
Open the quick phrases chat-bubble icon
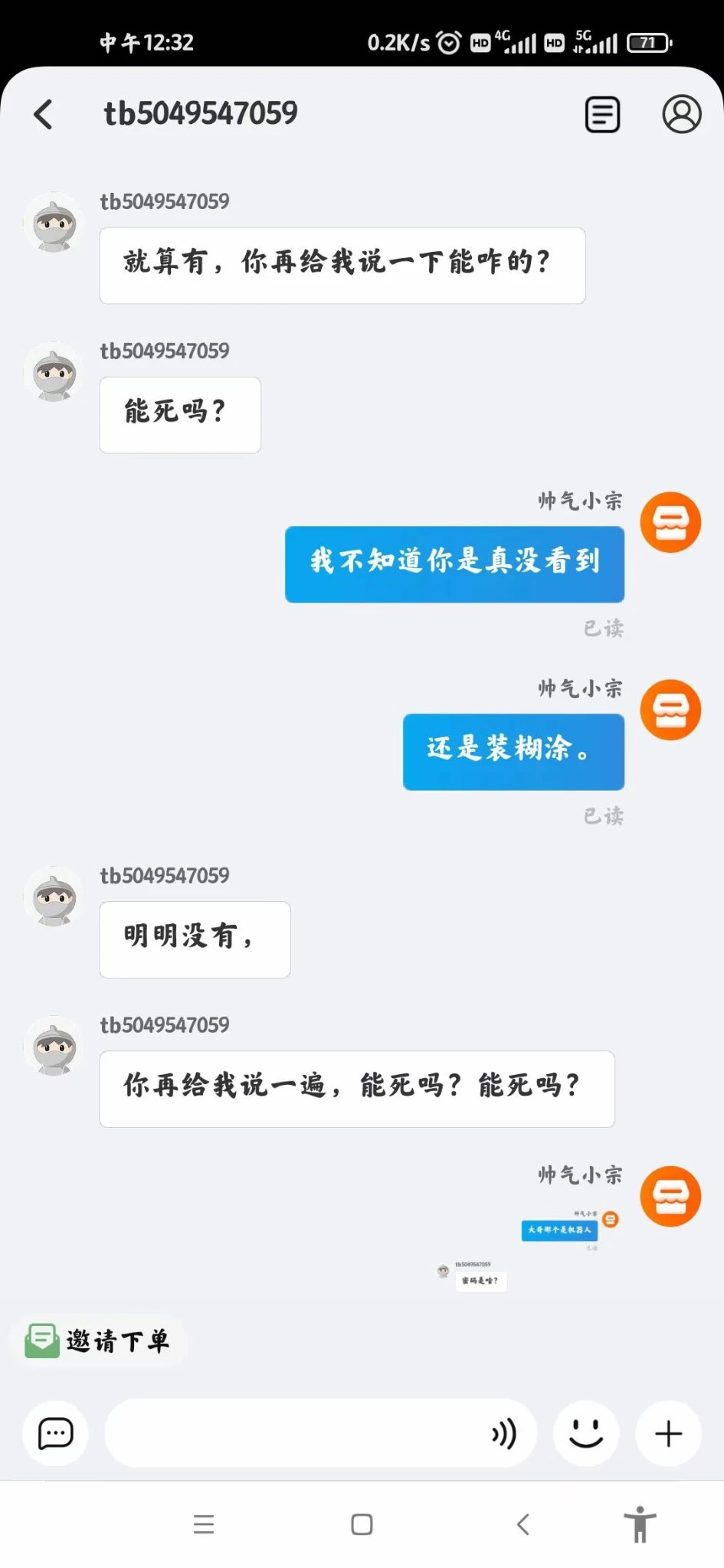point(55,1433)
